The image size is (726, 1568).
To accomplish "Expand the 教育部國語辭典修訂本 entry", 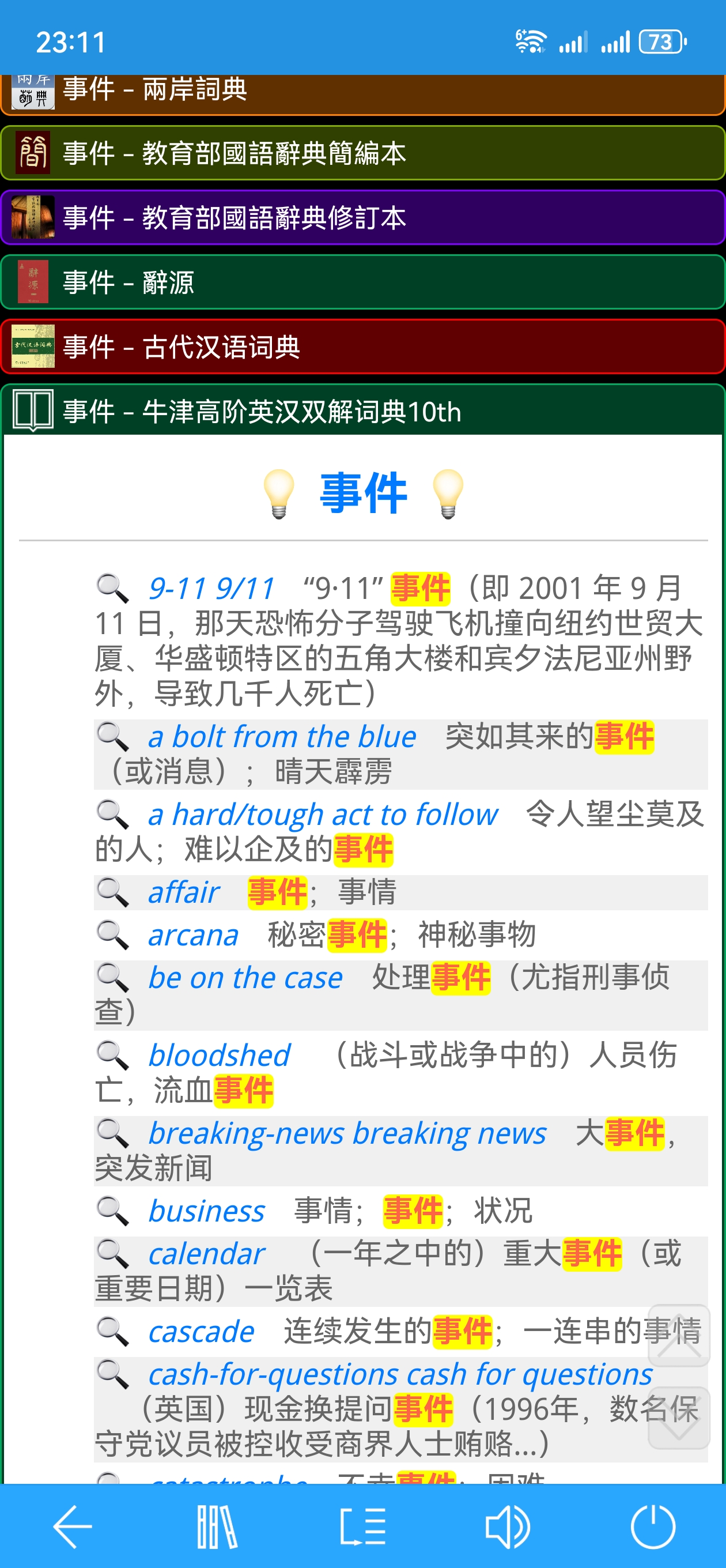I will click(x=362, y=217).
